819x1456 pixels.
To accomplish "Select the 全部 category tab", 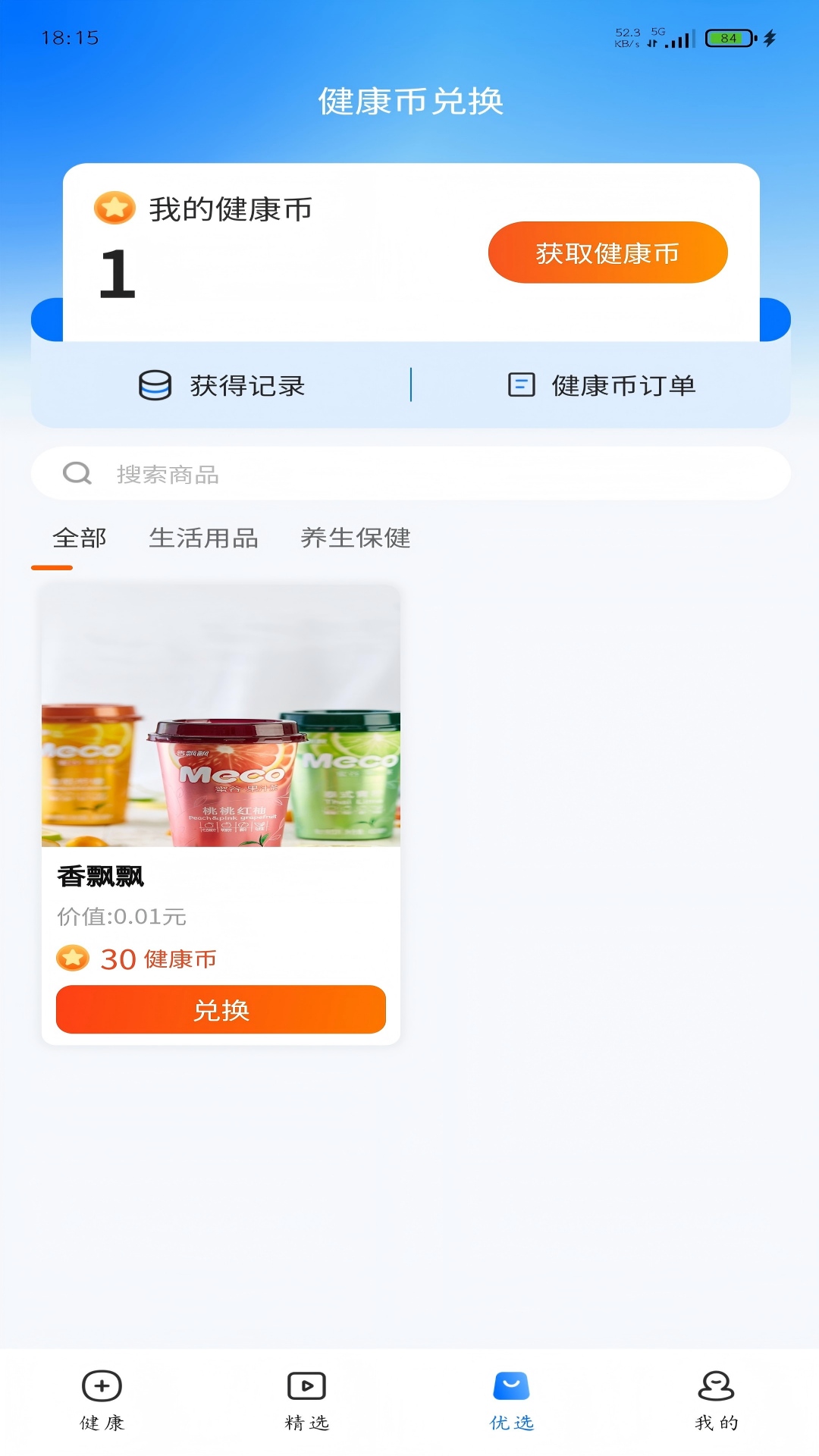I will (x=80, y=538).
